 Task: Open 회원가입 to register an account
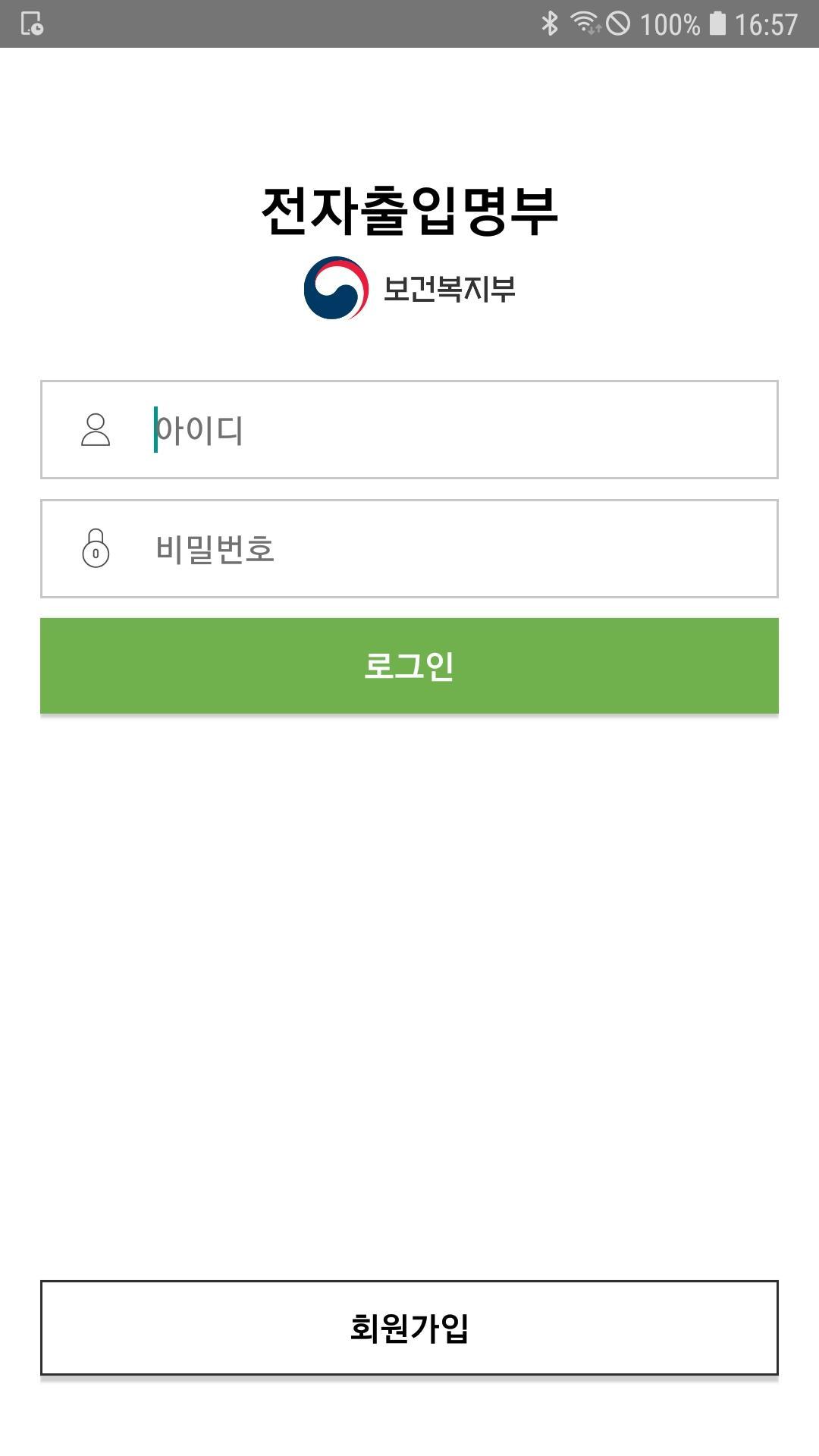click(x=409, y=1327)
